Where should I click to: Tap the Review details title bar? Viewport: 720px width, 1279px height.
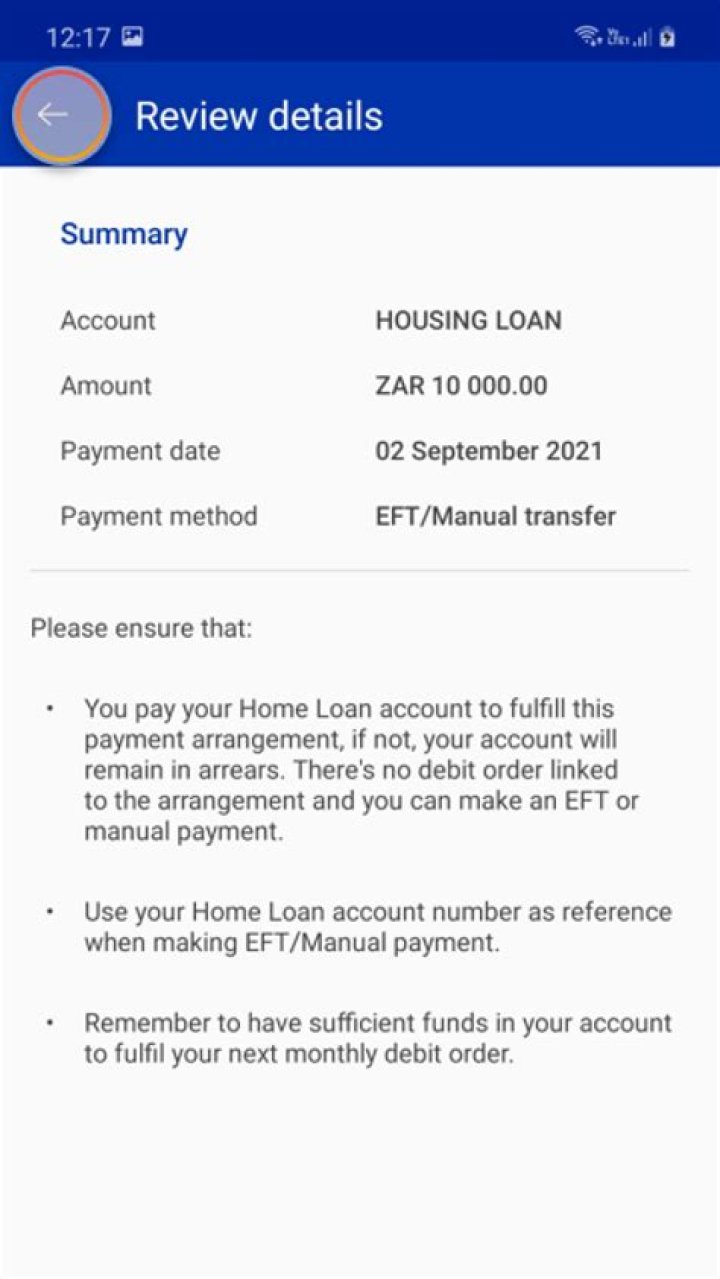tap(259, 115)
